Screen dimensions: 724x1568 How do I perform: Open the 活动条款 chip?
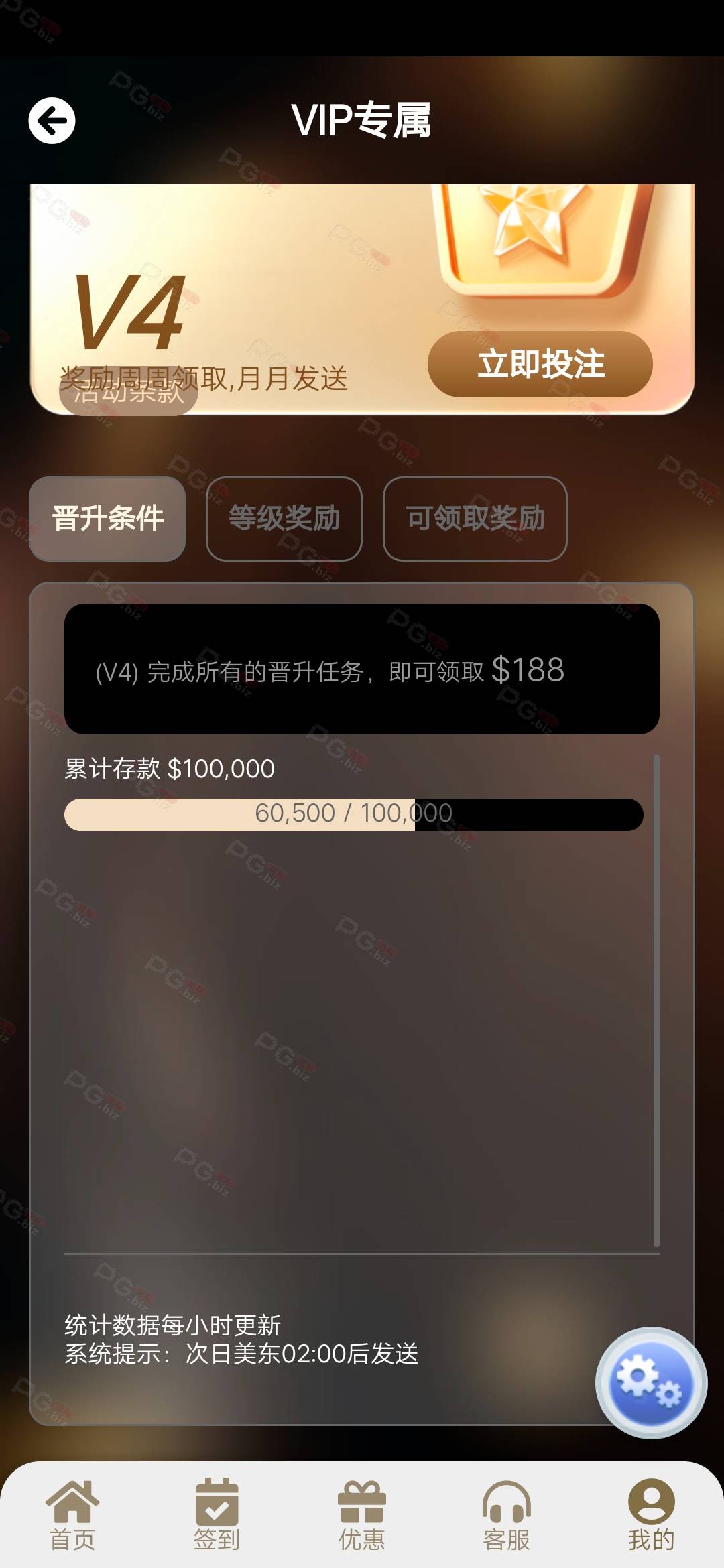tap(129, 391)
